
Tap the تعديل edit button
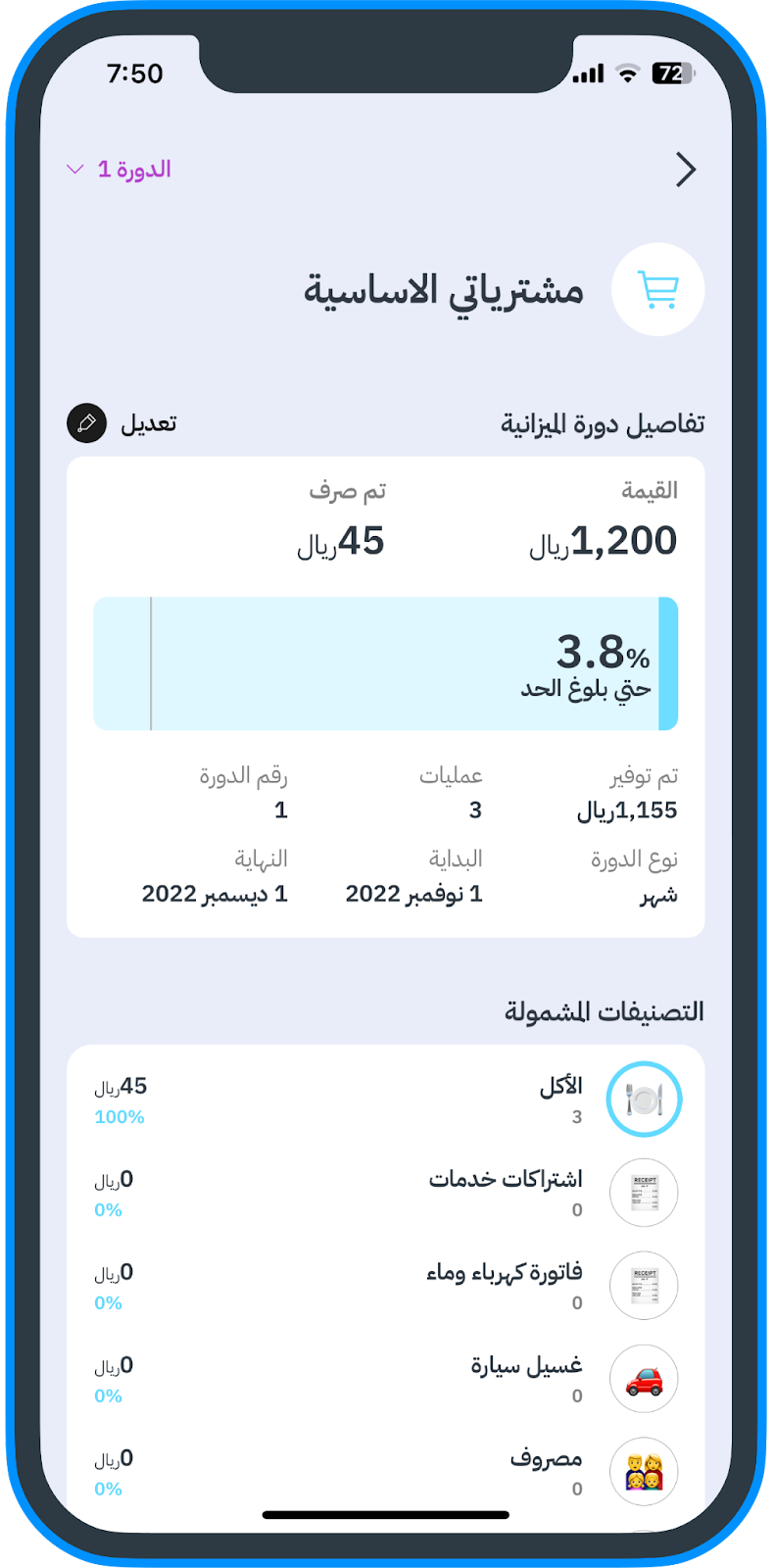coord(122,423)
